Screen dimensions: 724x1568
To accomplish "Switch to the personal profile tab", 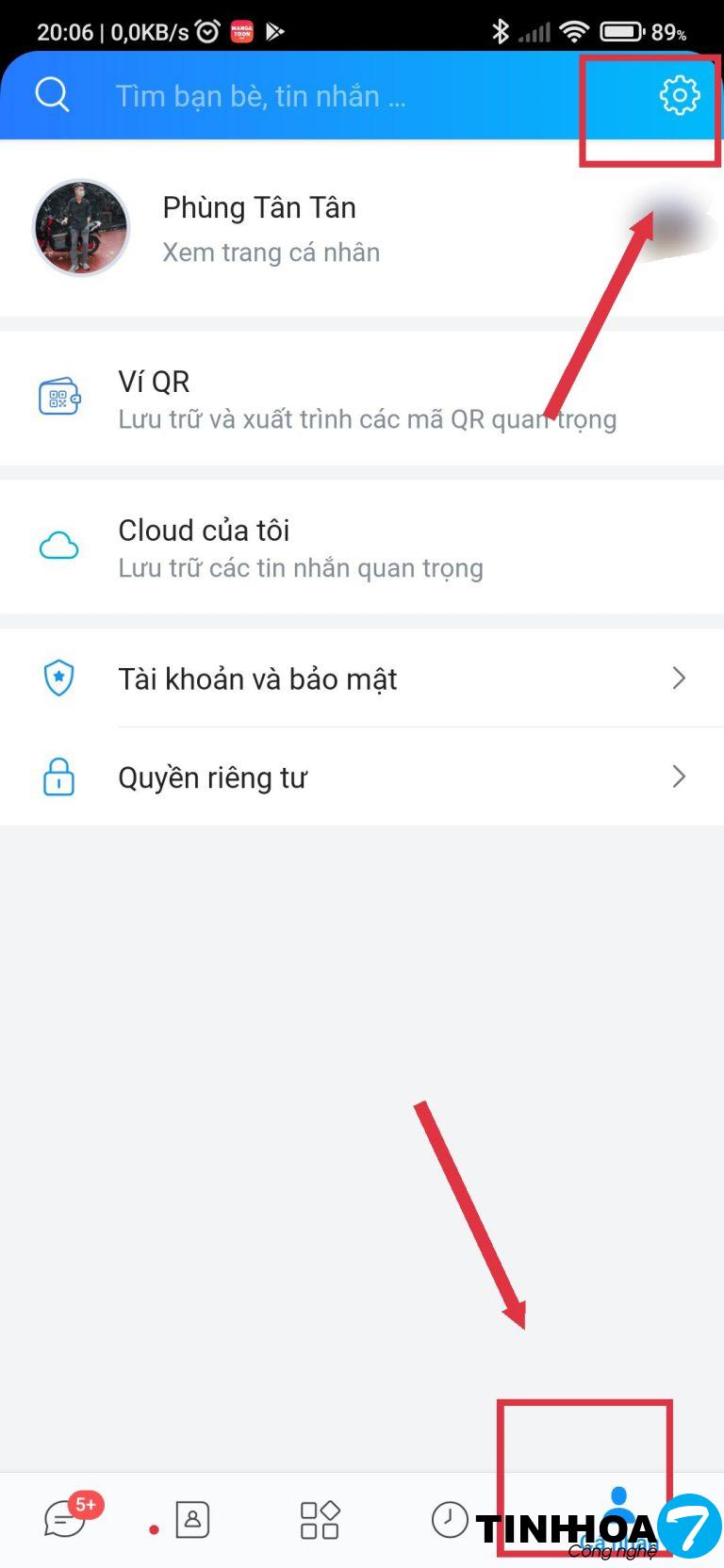I will click(618, 1508).
